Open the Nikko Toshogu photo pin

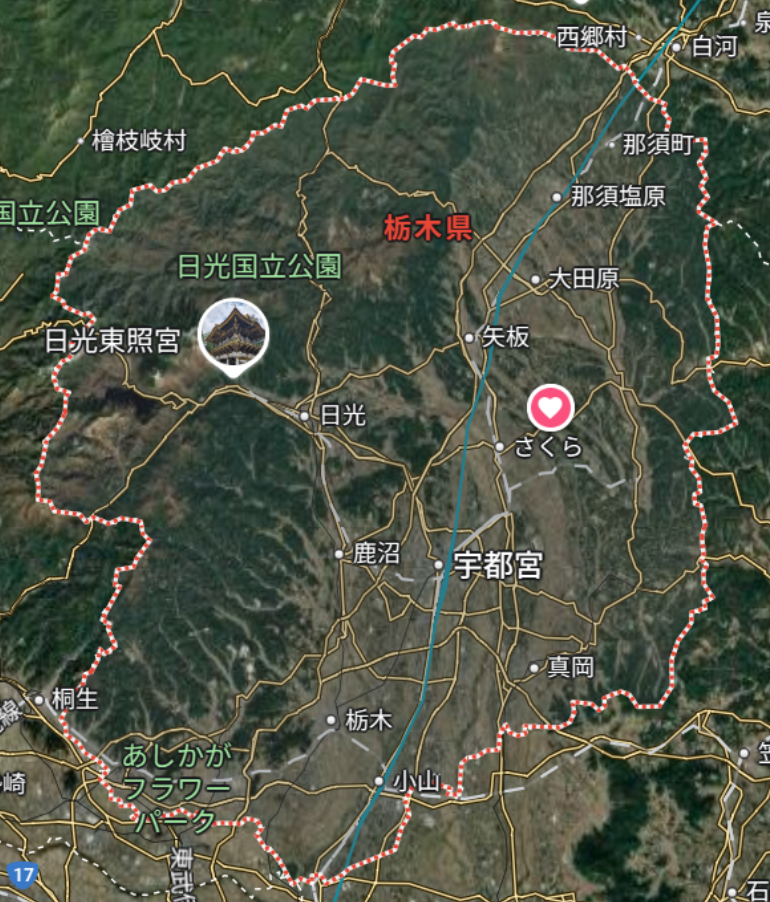(234, 333)
